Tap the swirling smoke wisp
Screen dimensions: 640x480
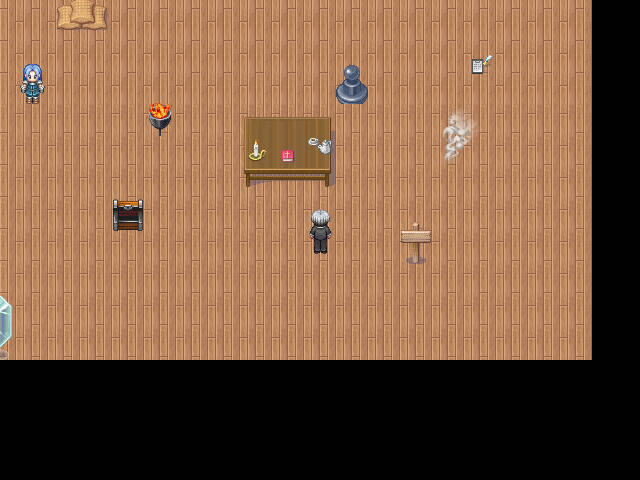click(458, 136)
